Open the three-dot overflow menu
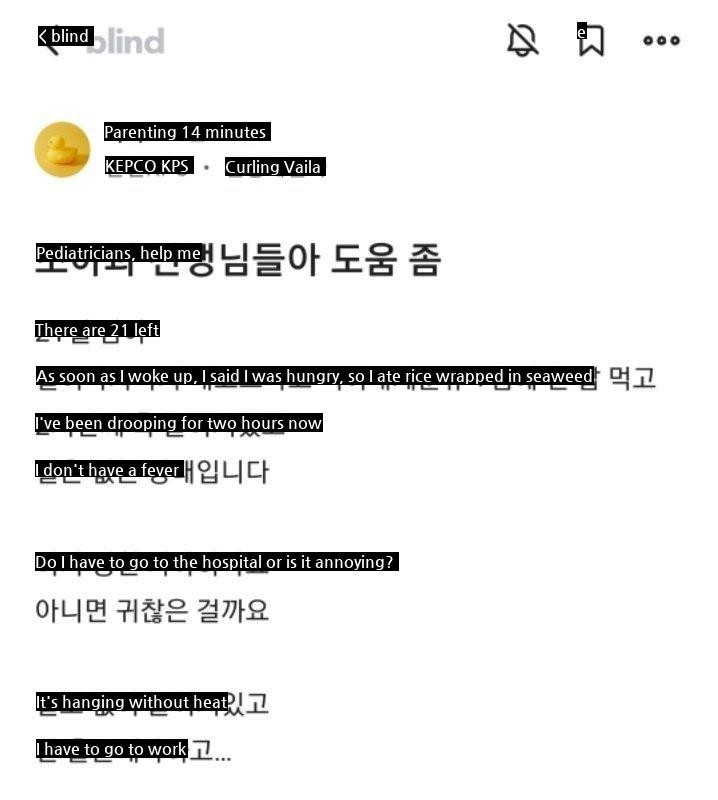Screen dimensions: 718x800 click(661, 40)
